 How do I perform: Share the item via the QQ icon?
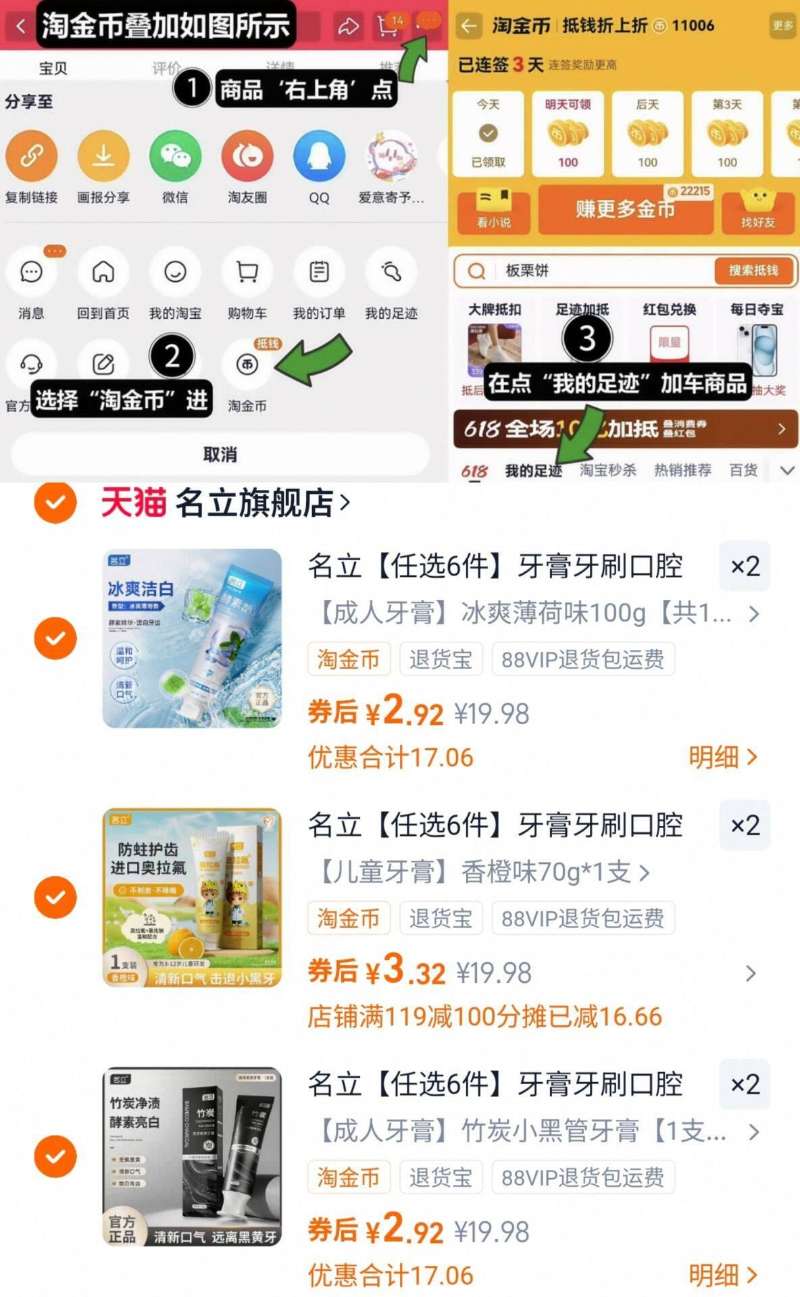(318, 158)
